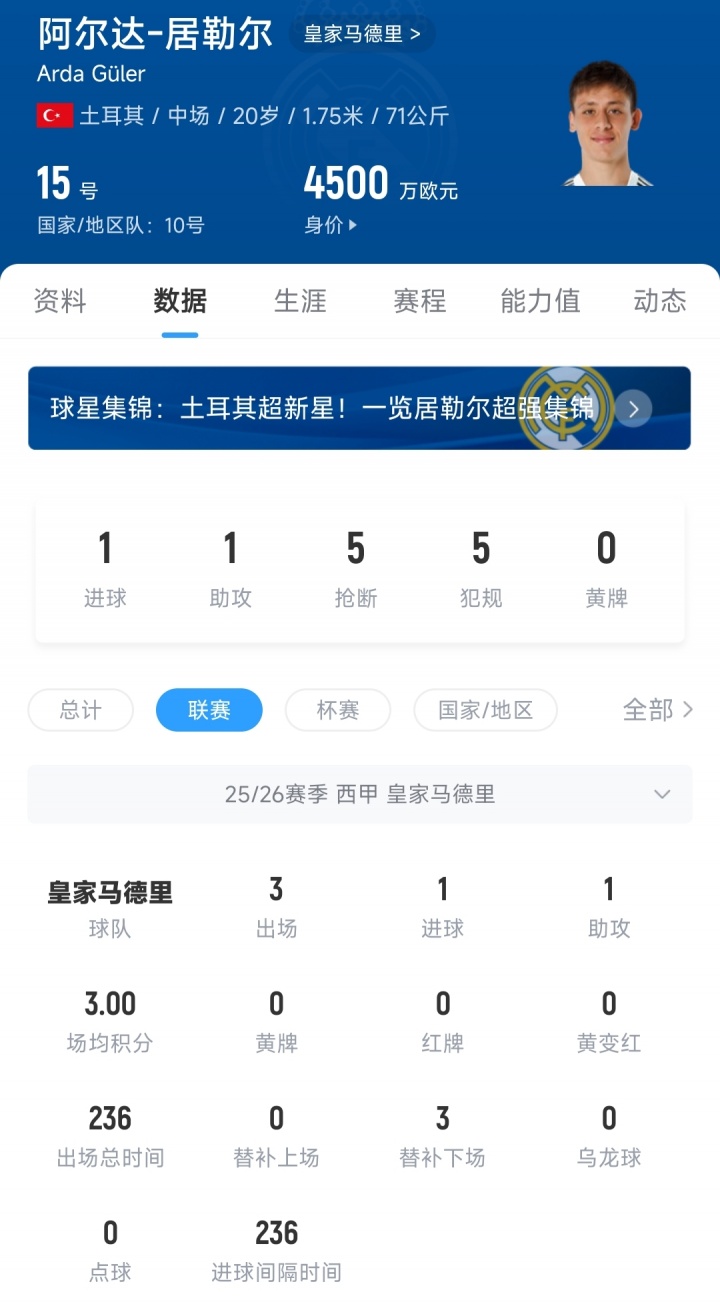Switch to the 动态 tab
Image resolution: width=720 pixels, height=1304 pixels.
[x=659, y=301]
